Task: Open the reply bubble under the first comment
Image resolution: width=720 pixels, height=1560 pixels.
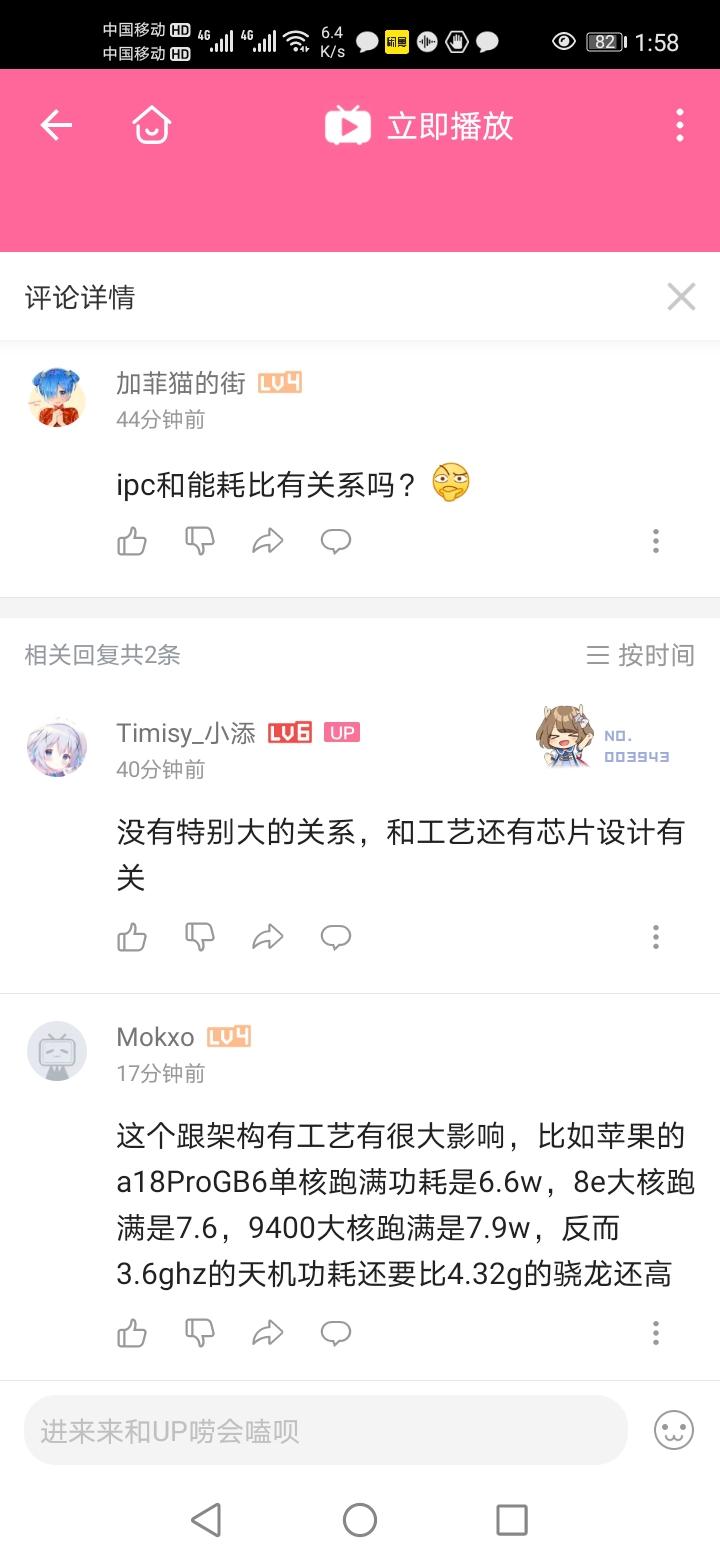Action: [x=335, y=541]
